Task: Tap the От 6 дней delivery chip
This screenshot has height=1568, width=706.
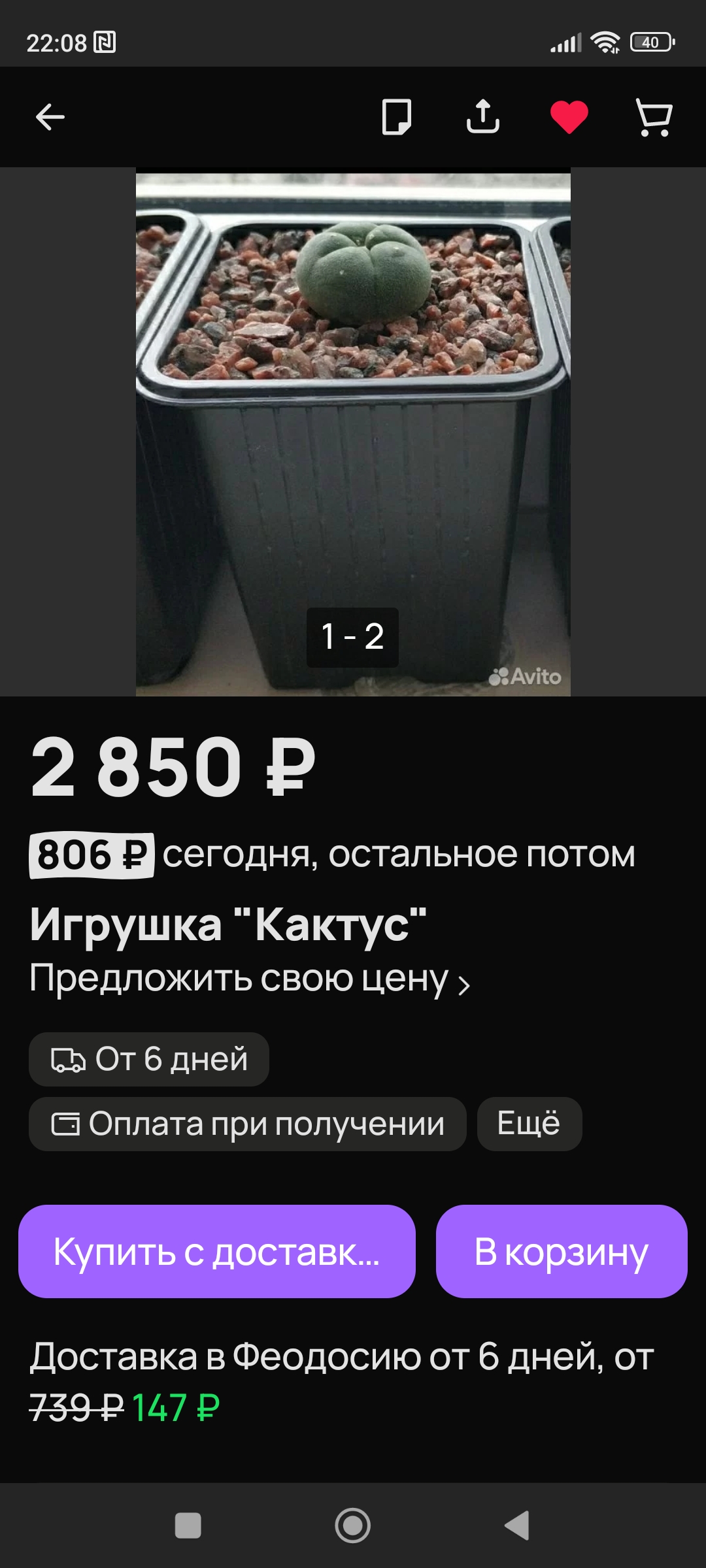Action: coord(149,1059)
